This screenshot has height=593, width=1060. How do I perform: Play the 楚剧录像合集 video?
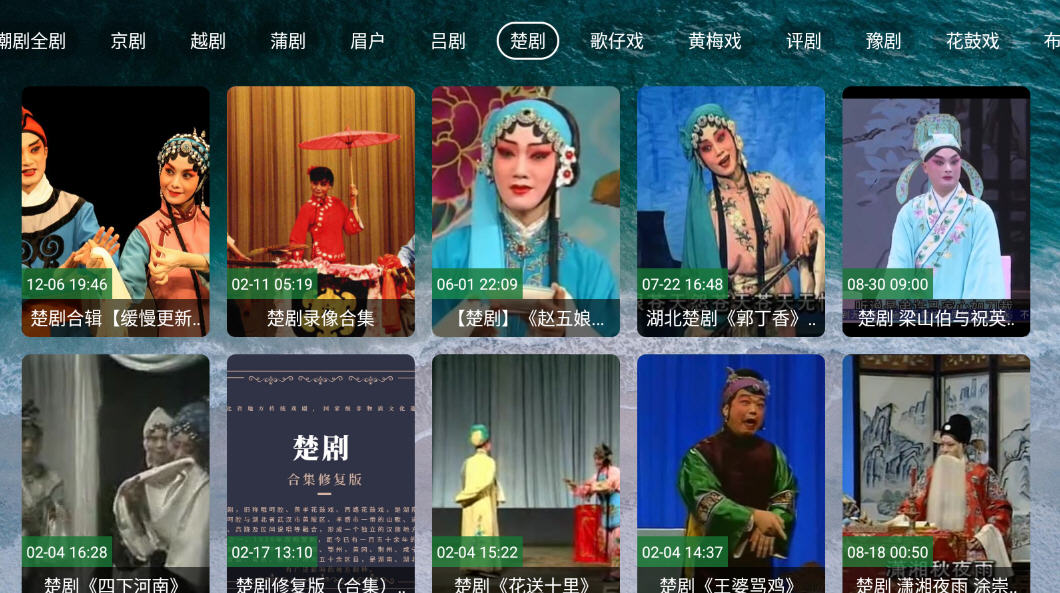[x=321, y=211]
